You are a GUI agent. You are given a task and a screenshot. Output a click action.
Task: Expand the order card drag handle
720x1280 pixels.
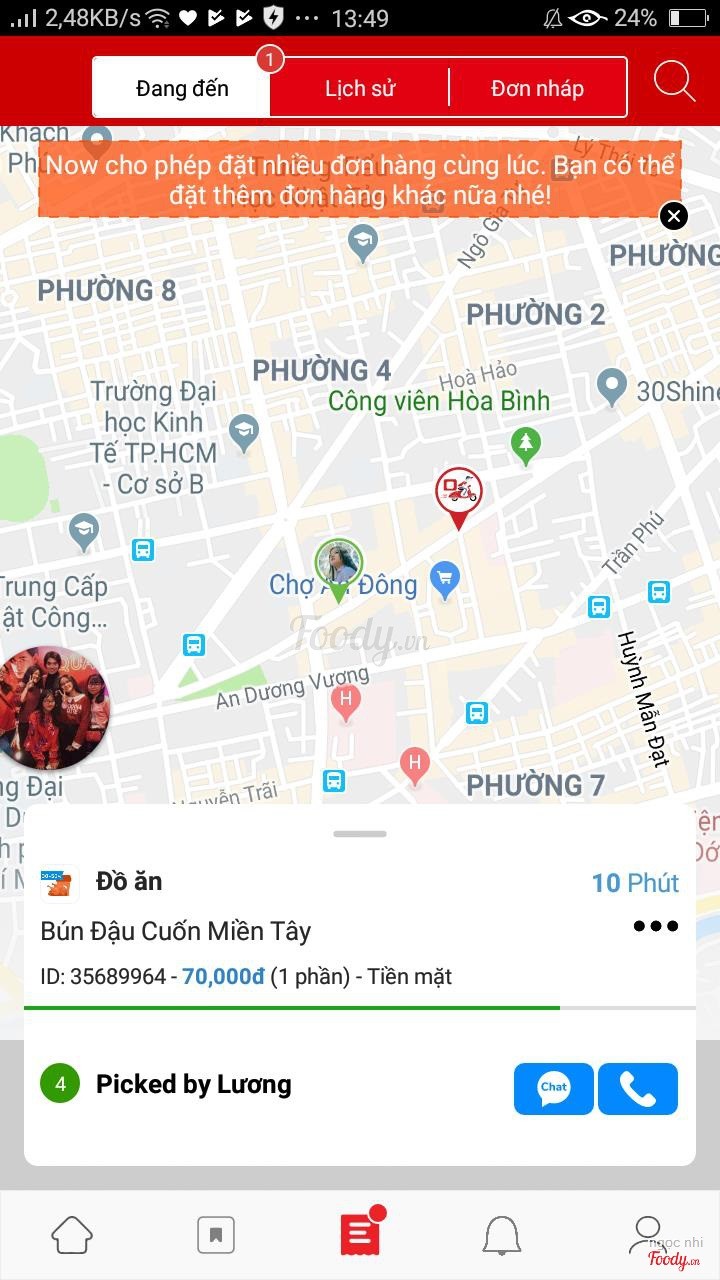pyautogui.click(x=360, y=833)
